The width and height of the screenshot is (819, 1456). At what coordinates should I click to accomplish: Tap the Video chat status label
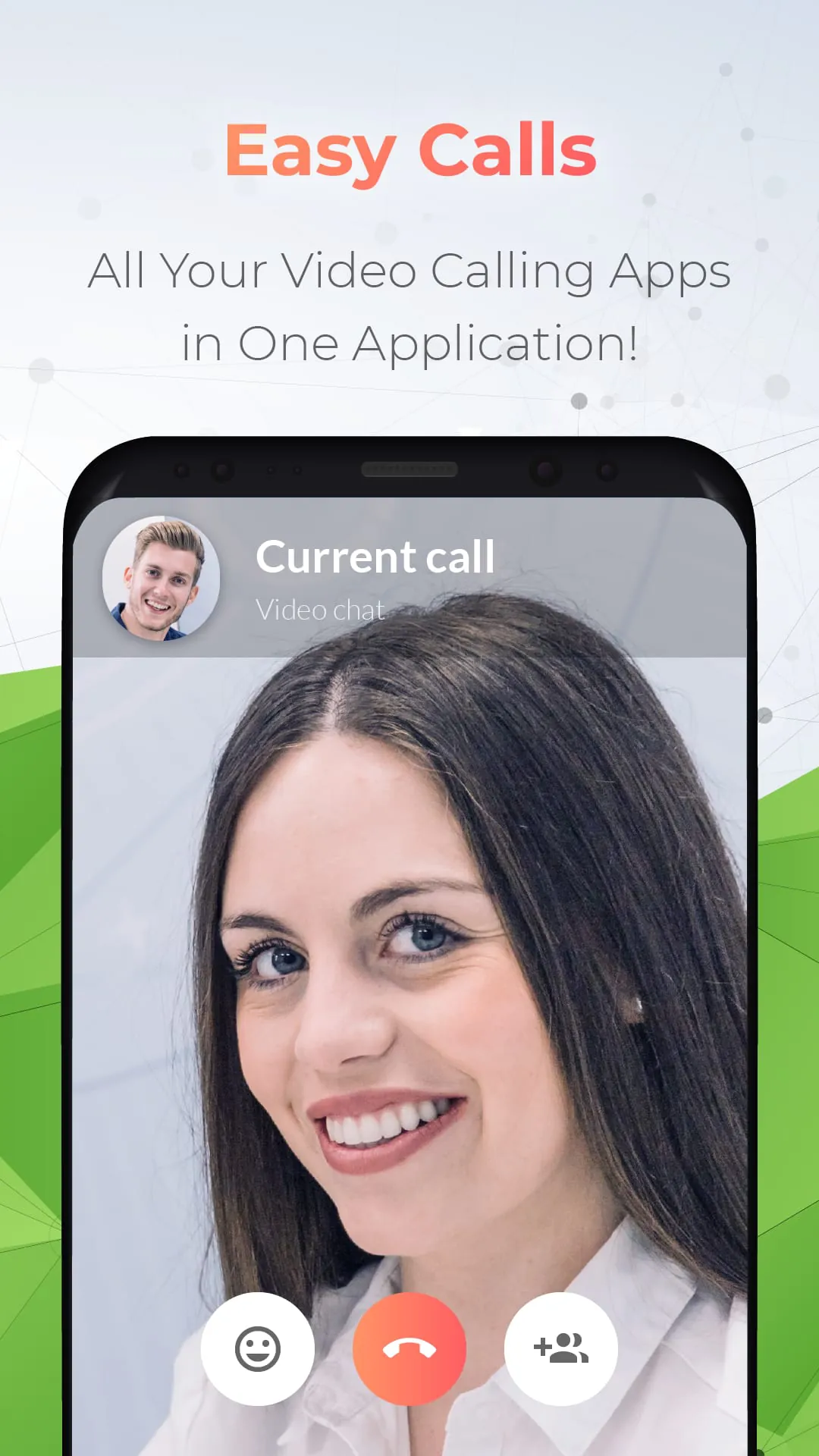pos(320,609)
